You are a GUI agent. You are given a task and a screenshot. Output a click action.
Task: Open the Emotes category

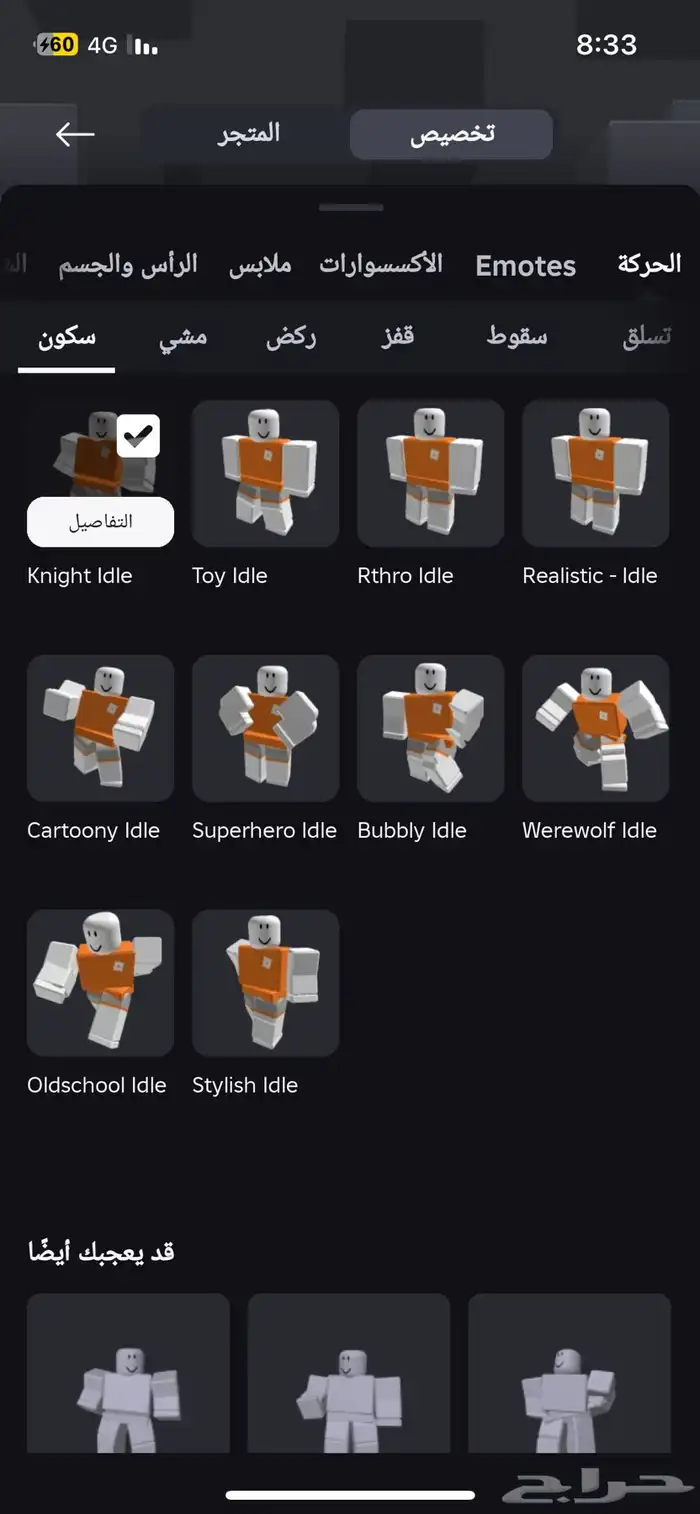pyautogui.click(x=525, y=266)
